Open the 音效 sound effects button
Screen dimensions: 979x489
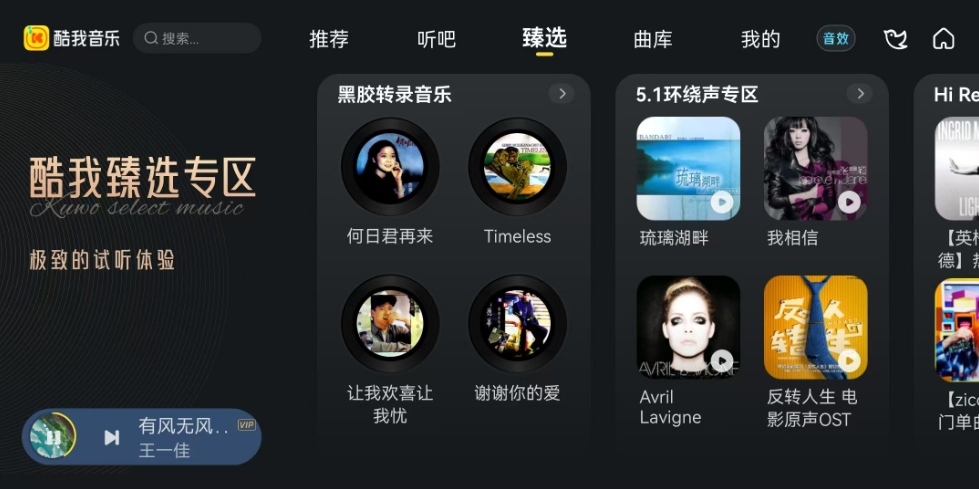pyautogui.click(x=835, y=38)
